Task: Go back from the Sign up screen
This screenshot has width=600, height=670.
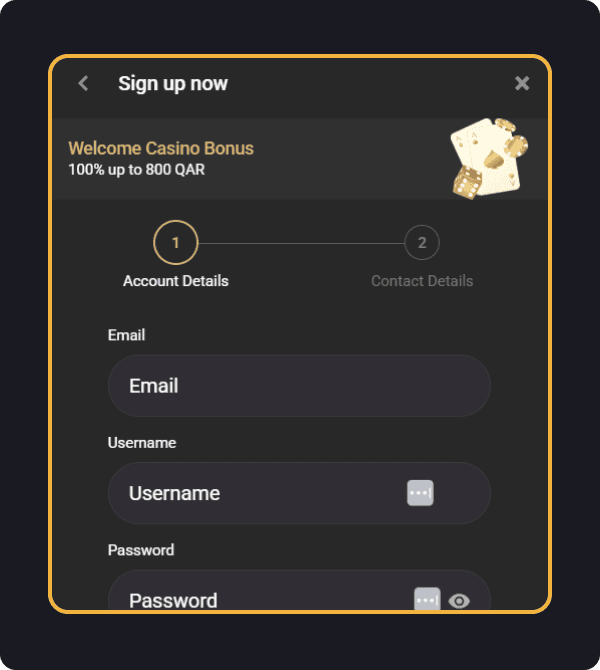Action: tap(83, 83)
